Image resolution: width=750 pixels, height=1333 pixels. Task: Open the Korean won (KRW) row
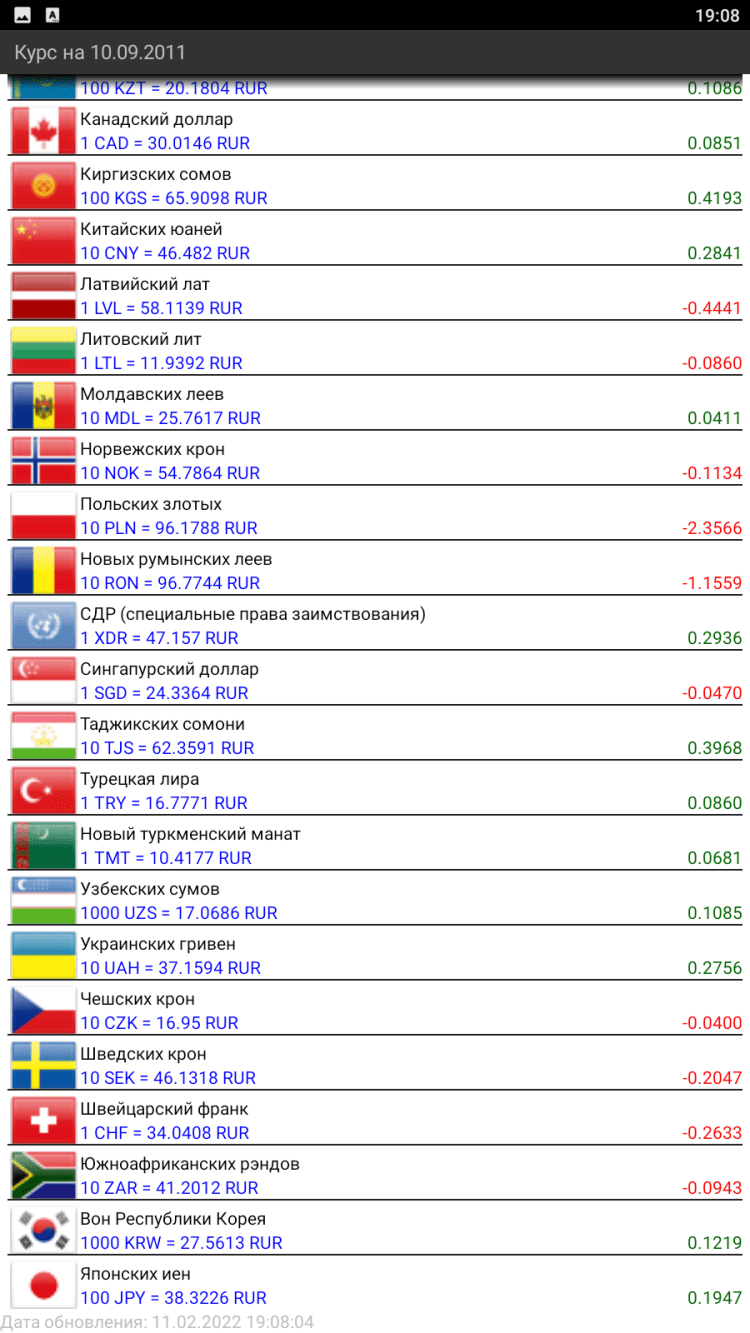pos(375,1231)
